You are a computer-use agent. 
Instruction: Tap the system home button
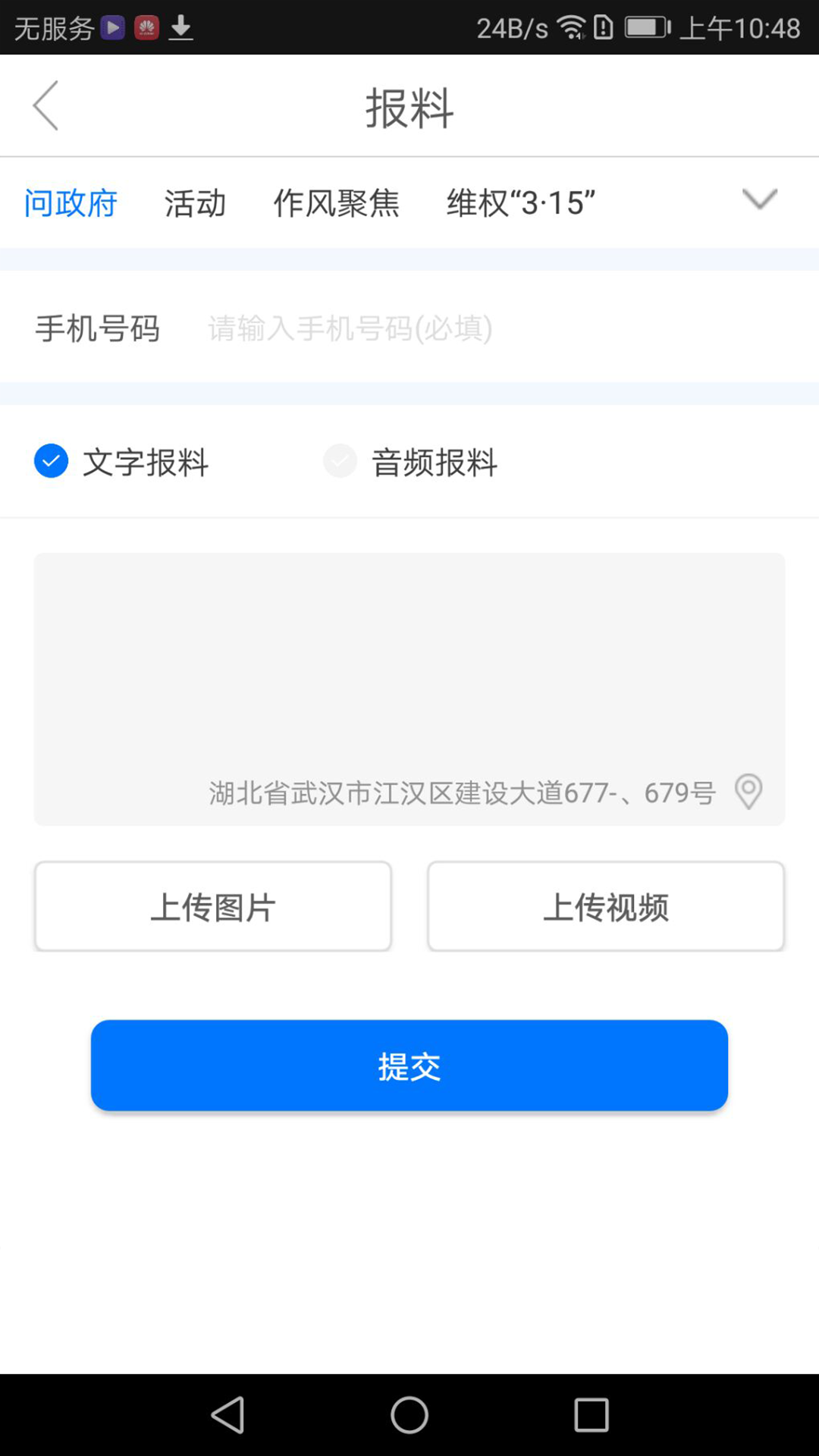coord(409,1415)
